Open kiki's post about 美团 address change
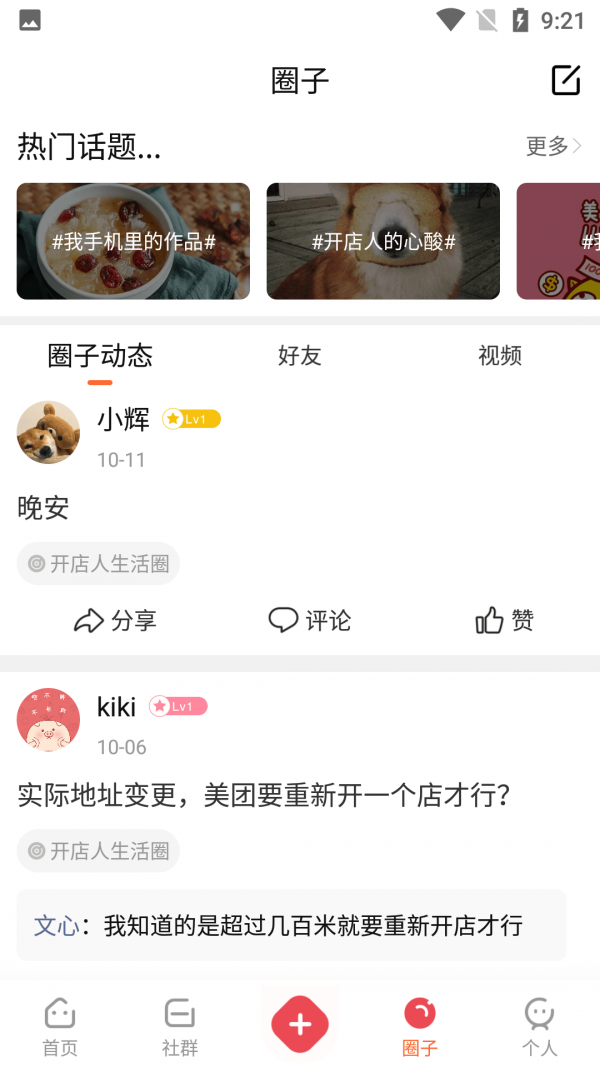 265,796
